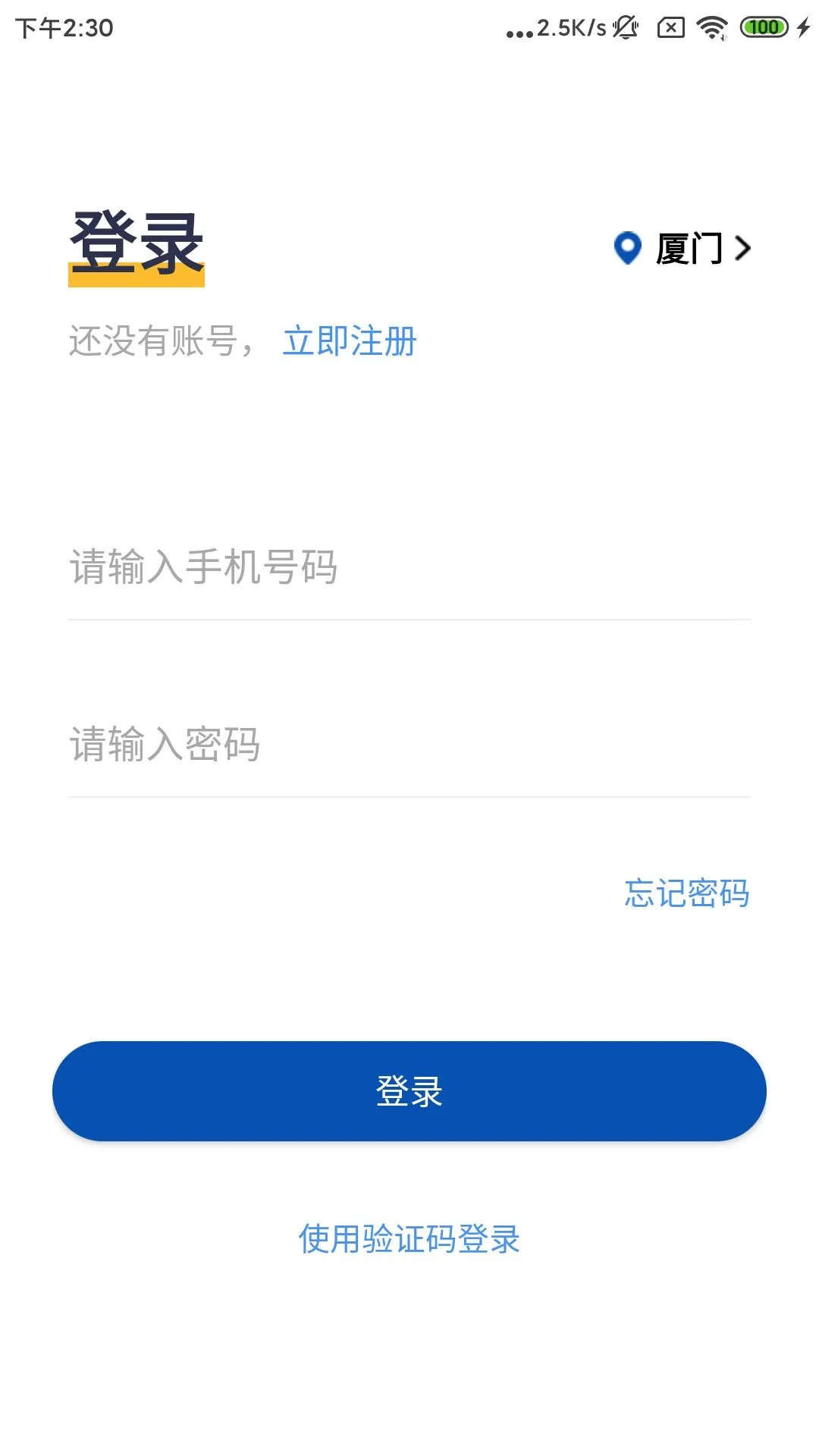Tap 立即注册 to register an account

pyautogui.click(x=350, y=343)
